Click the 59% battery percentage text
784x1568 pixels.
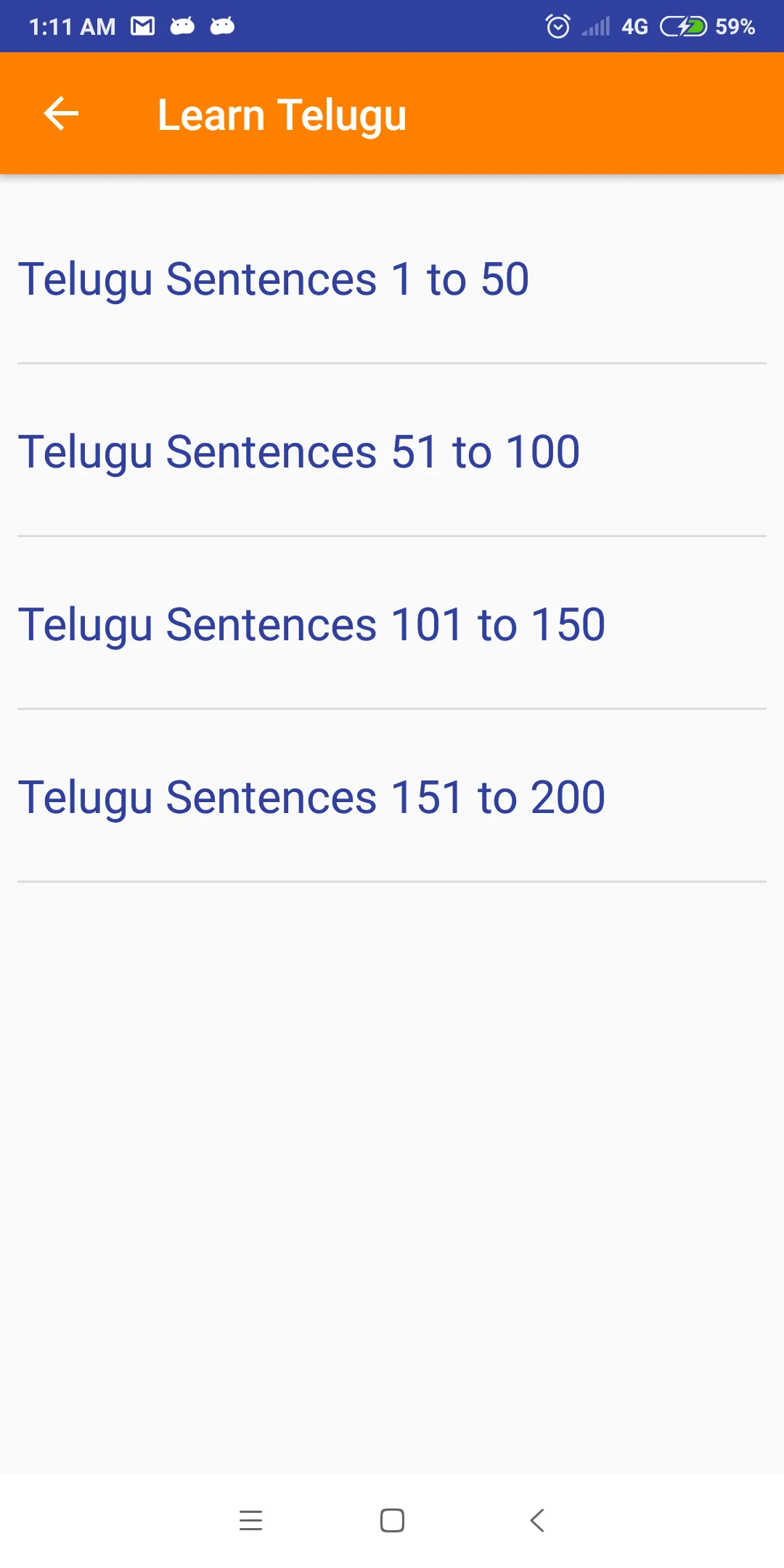point(733,27)
